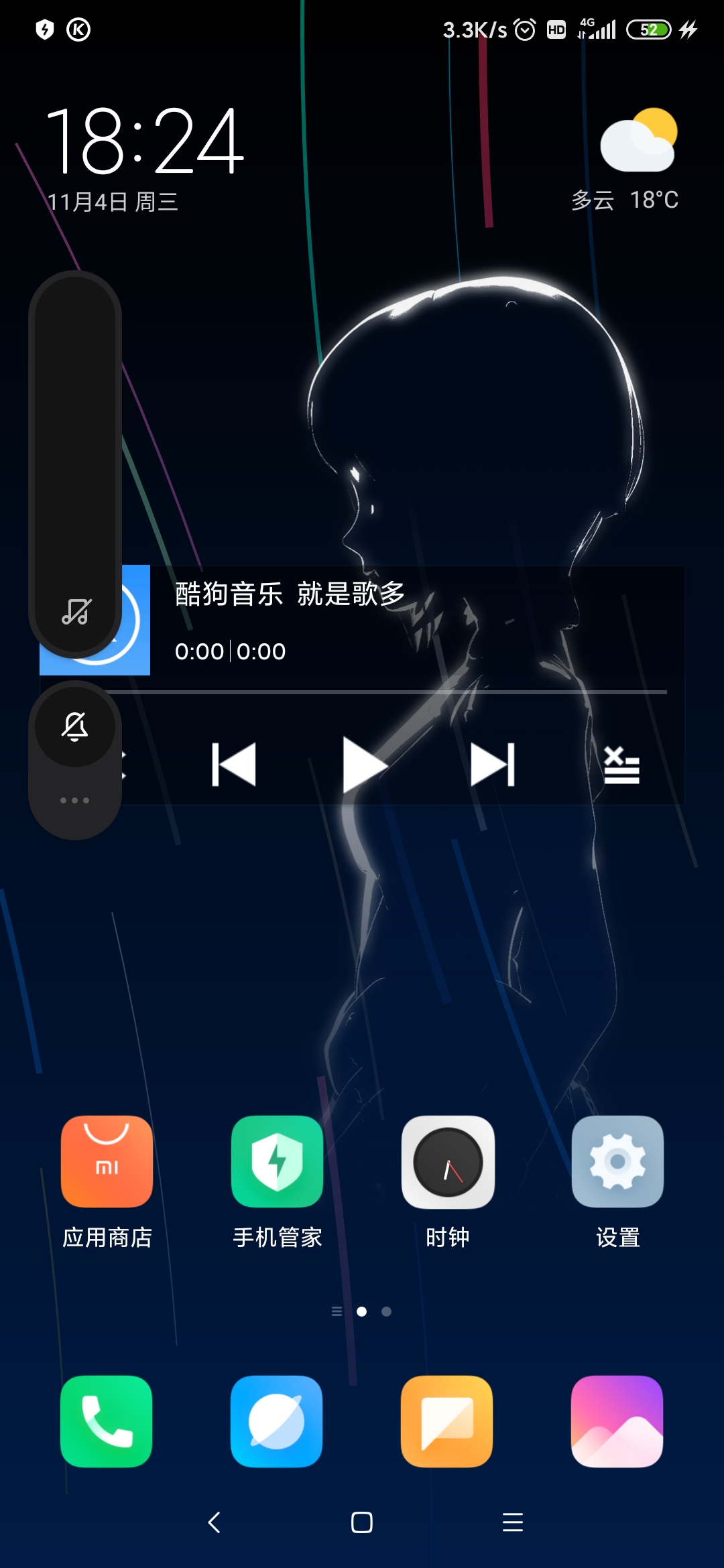724x1568 pixels.
Task: Open recent apps from navigation bar
Action: pos(513,1522)
